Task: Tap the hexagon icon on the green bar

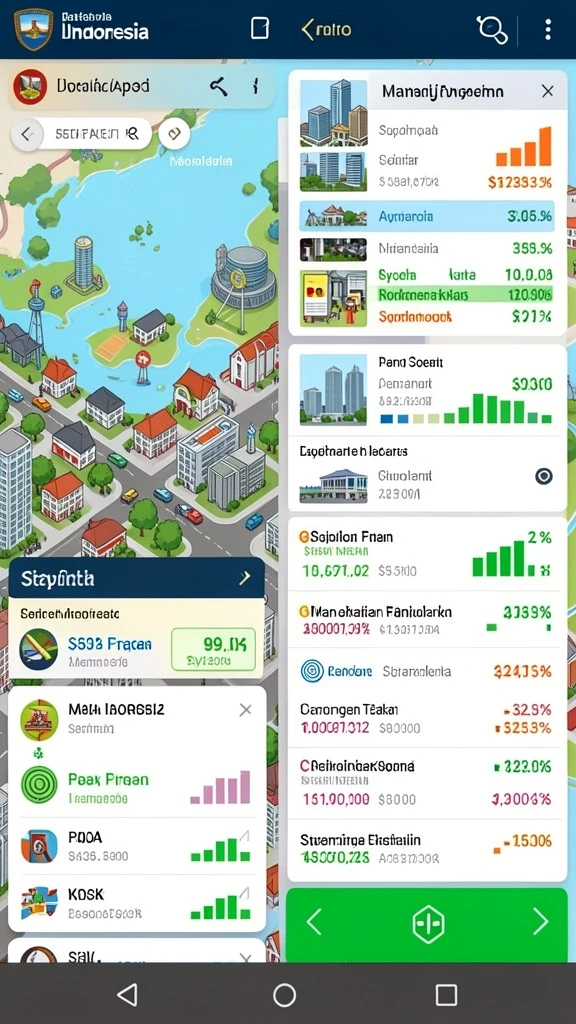Action: coord(428,923)
